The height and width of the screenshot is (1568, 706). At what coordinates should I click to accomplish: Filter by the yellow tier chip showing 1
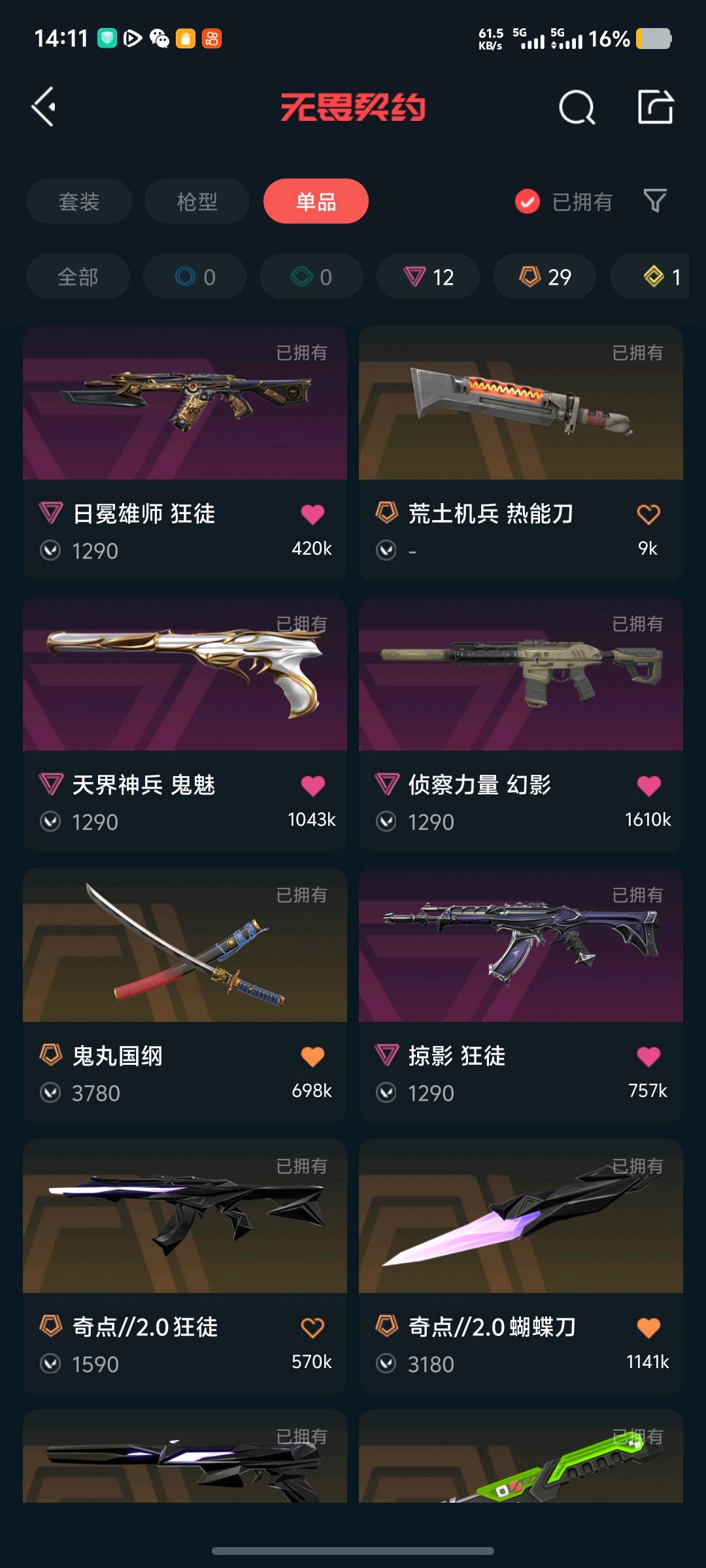point(660,277)
